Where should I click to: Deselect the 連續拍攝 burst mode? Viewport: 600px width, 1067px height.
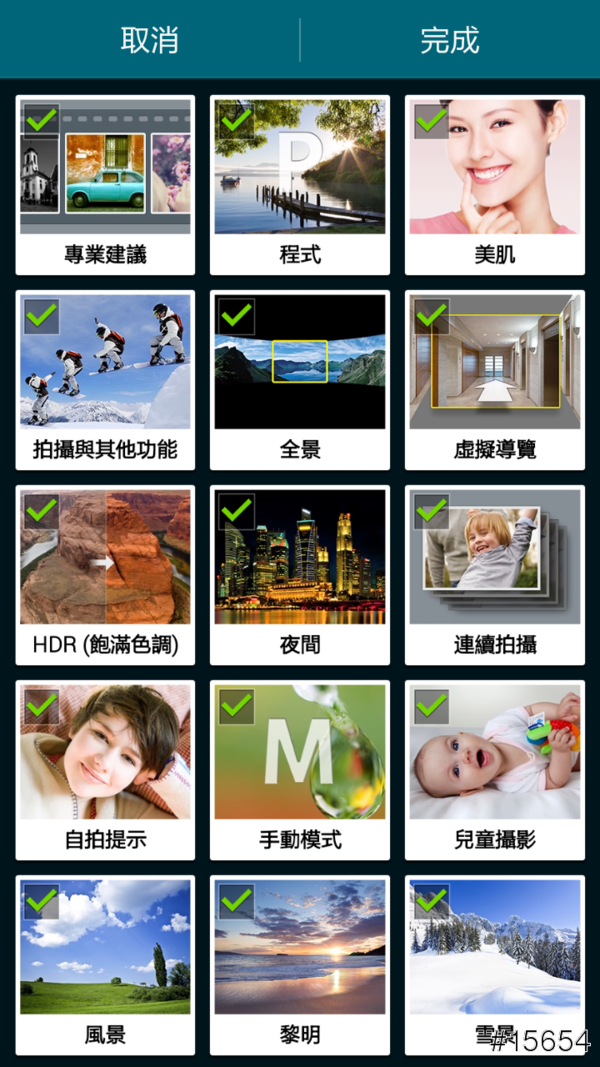click(x=495, y=575)
